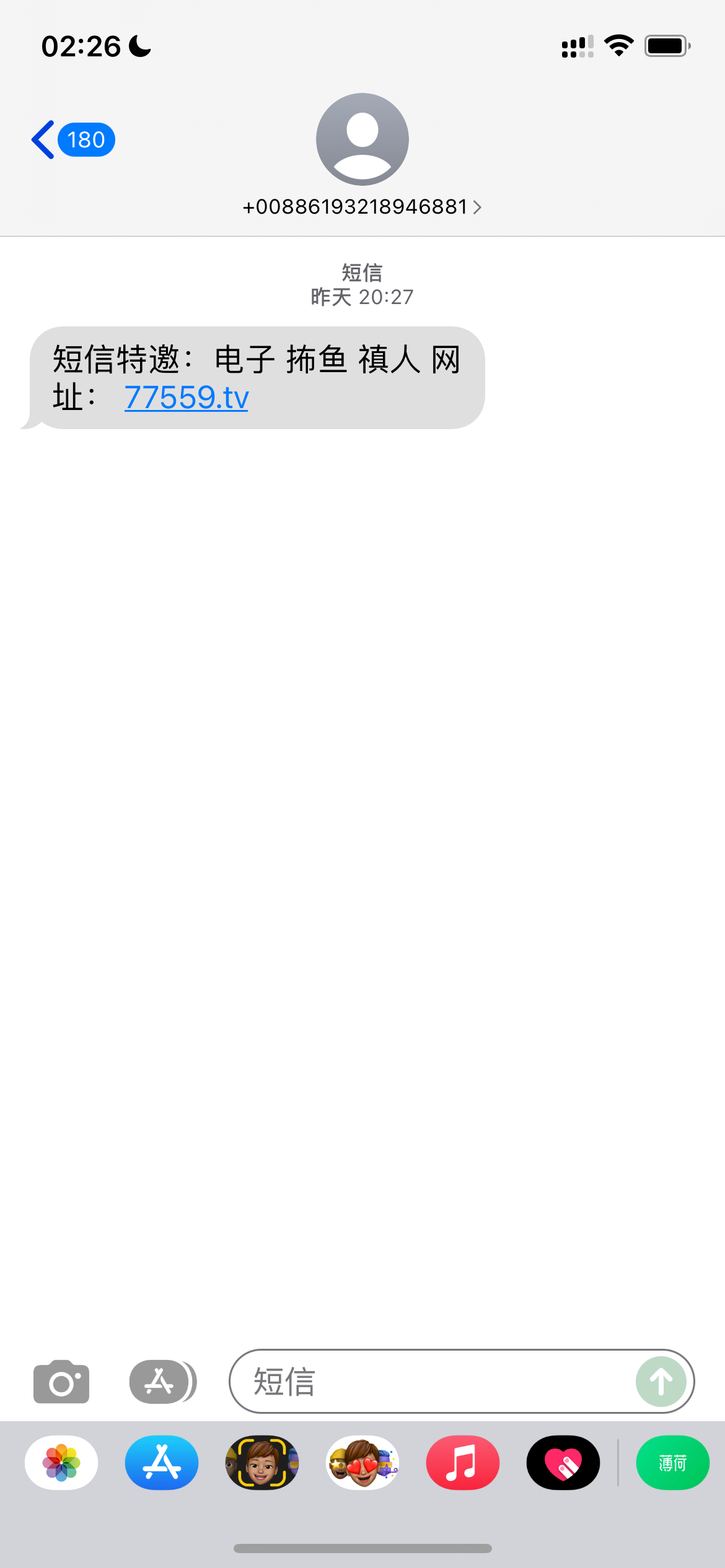Open the Photos app in app strip

pos(61,1463)
